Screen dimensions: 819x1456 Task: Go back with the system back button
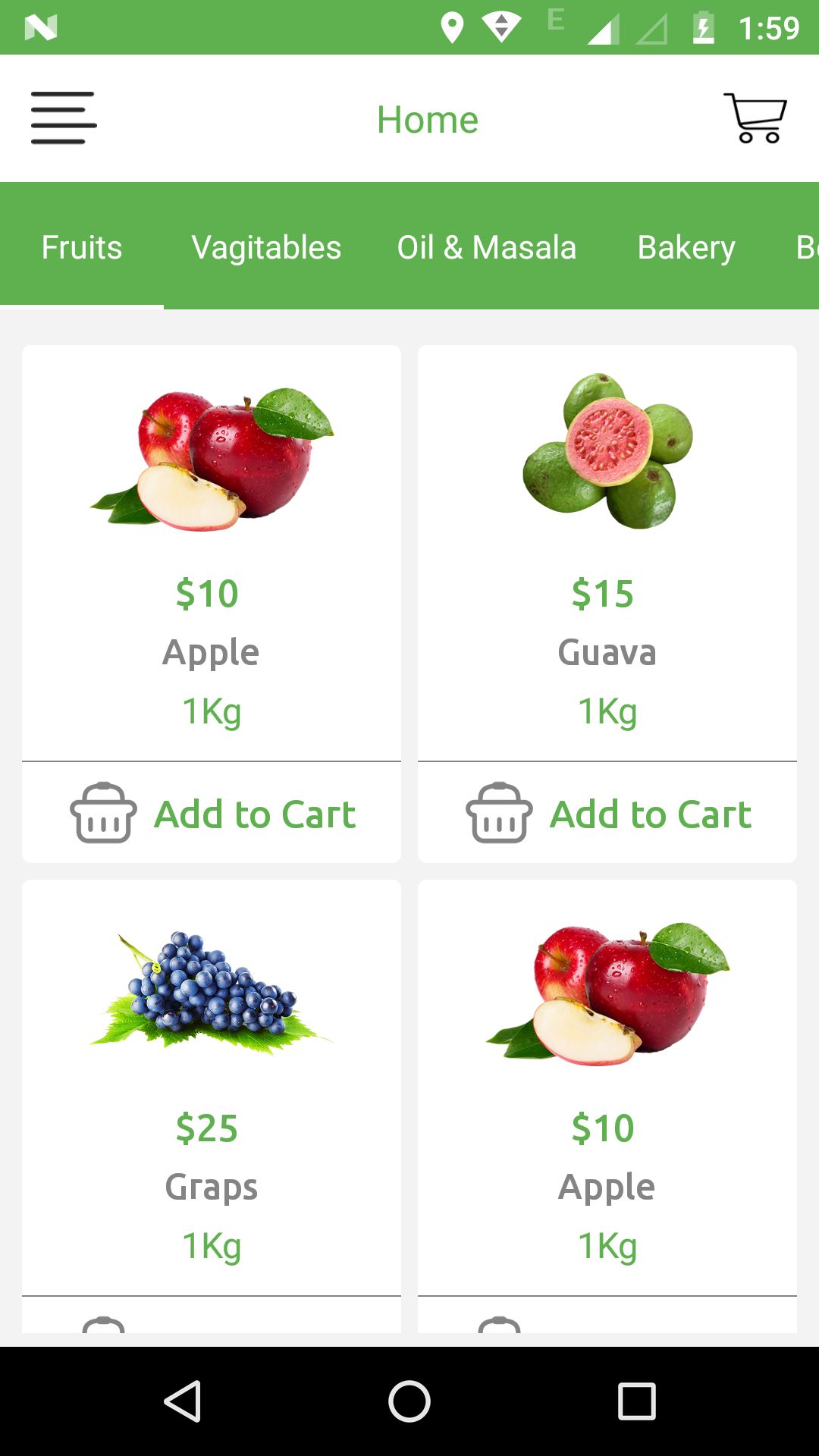tap(182, 1401)
